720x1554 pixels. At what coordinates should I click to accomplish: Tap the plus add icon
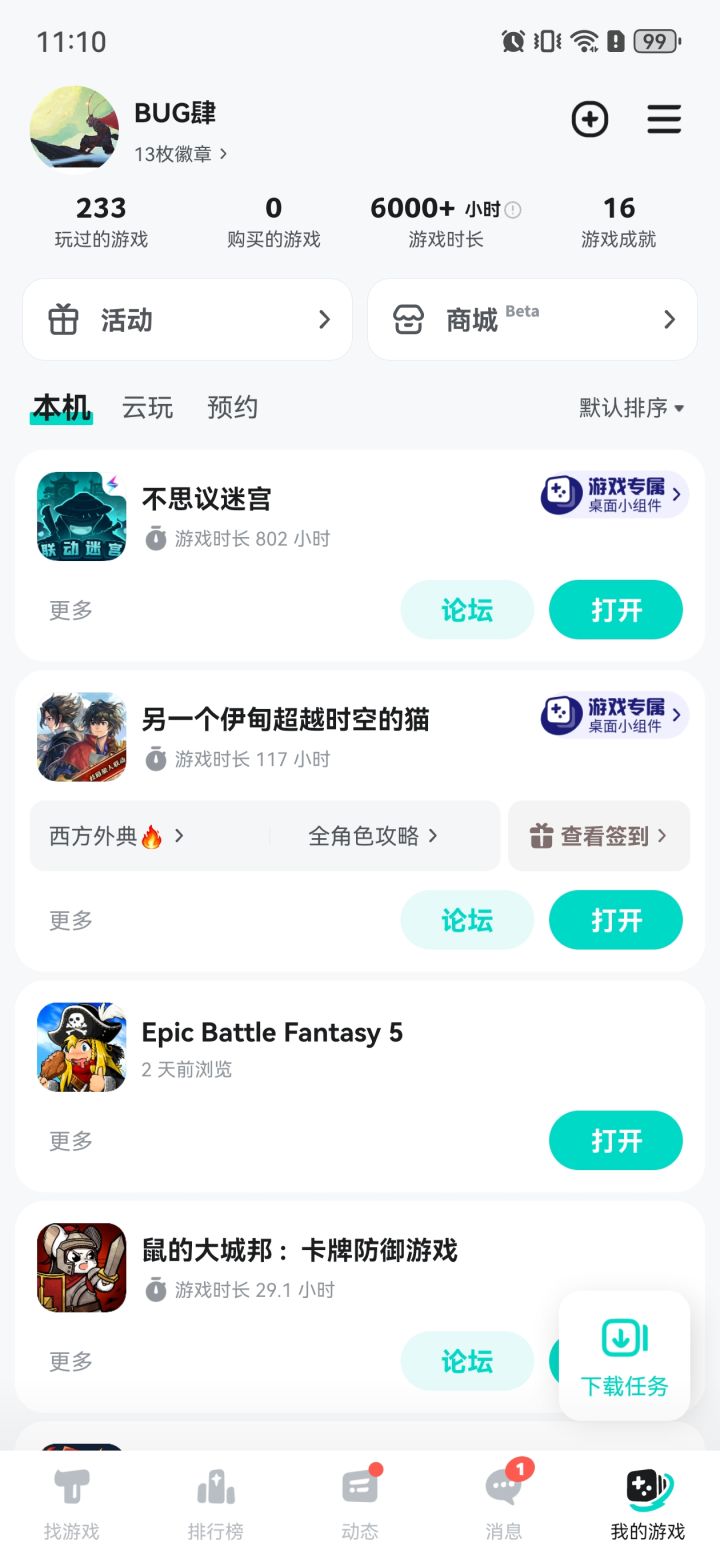pos(589,120)
